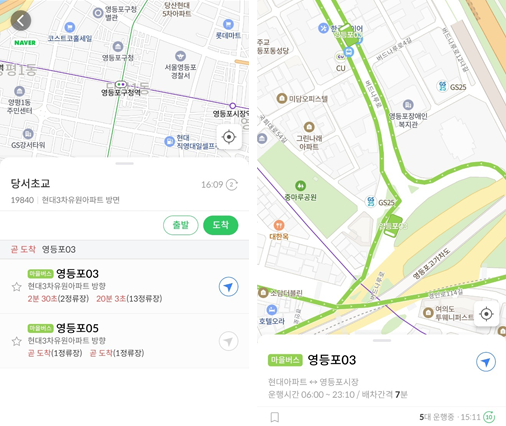Screen dimensions: 506x426
Task: Open the 영등포05 bus row in arrivals list
Action: click(124, 341)
